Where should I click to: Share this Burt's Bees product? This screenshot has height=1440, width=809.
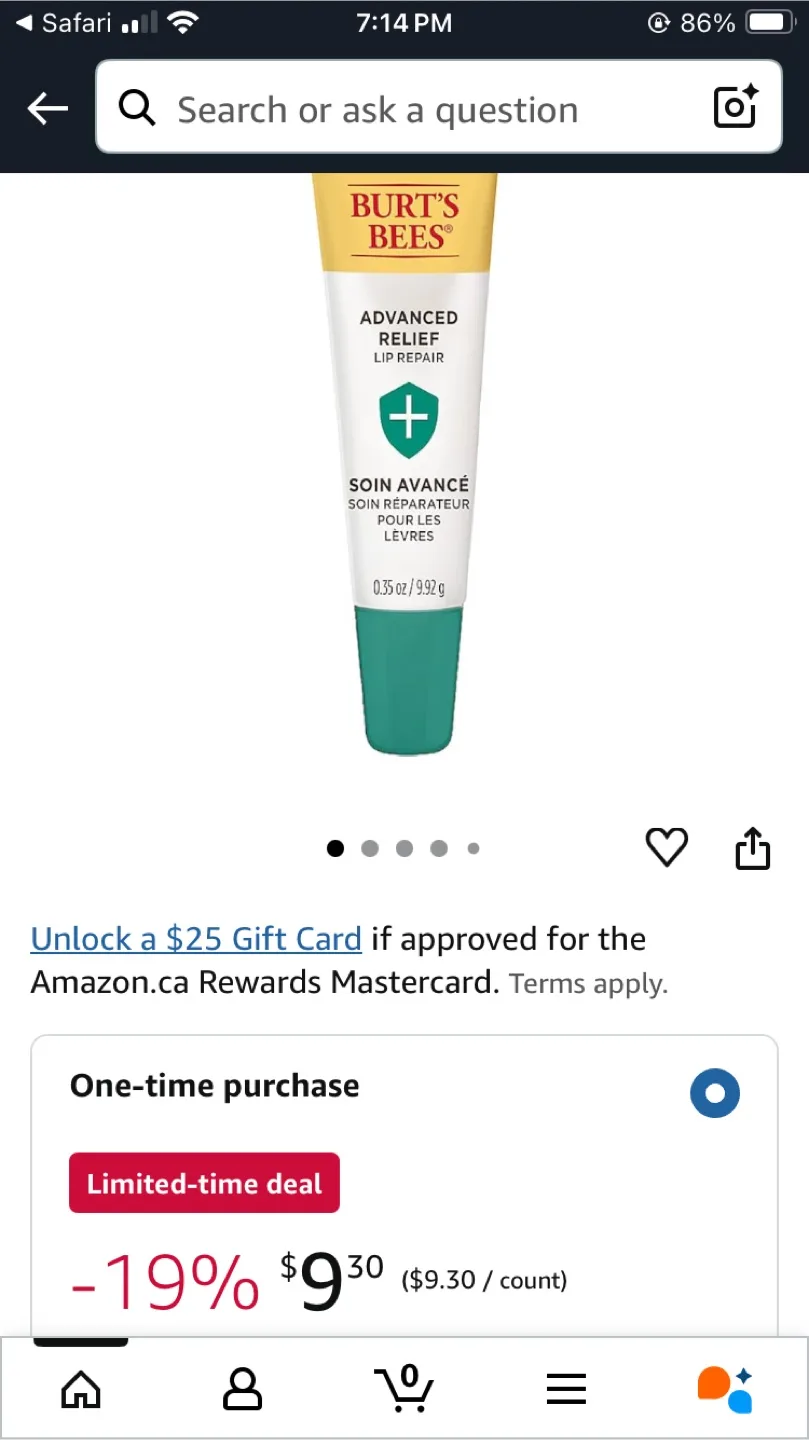click(x=753, y=848)
